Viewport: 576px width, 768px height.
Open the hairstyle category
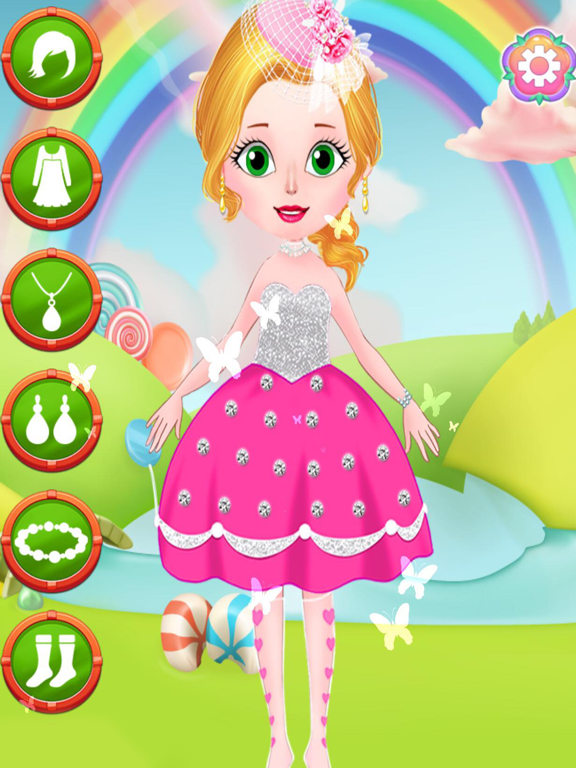click(51, 58)
